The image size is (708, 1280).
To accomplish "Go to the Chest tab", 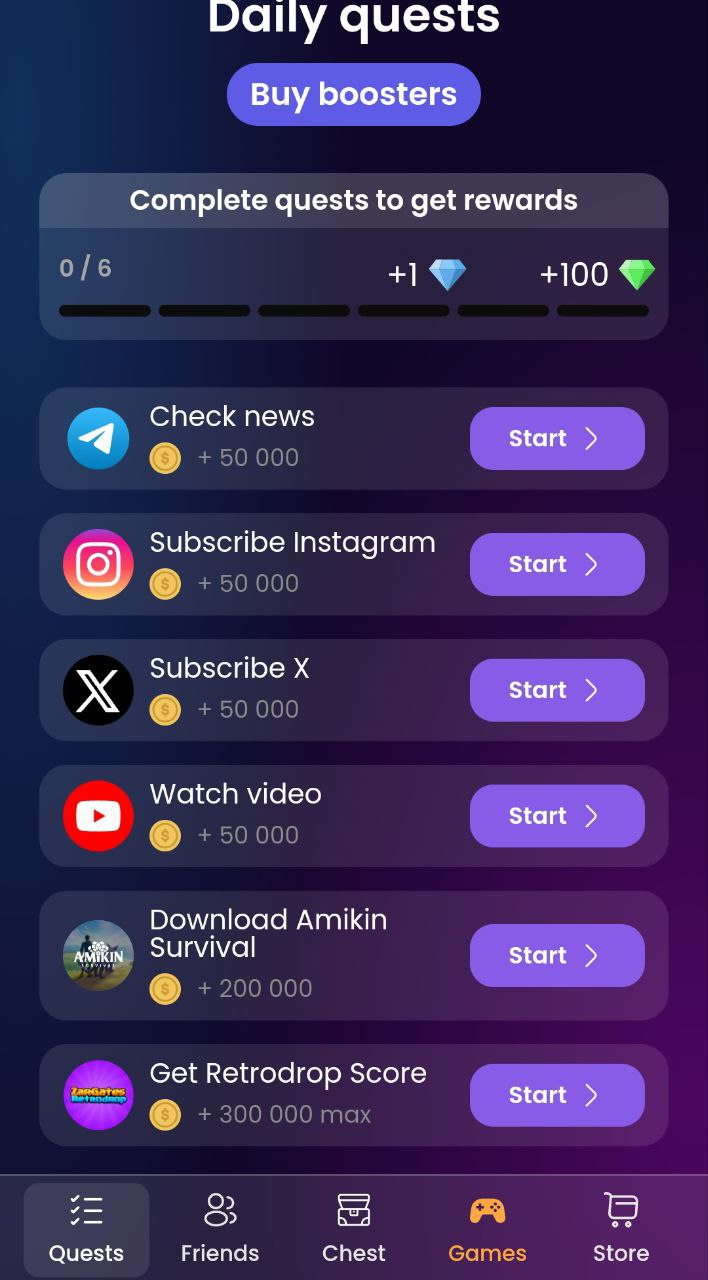I will coord(354,1229).
